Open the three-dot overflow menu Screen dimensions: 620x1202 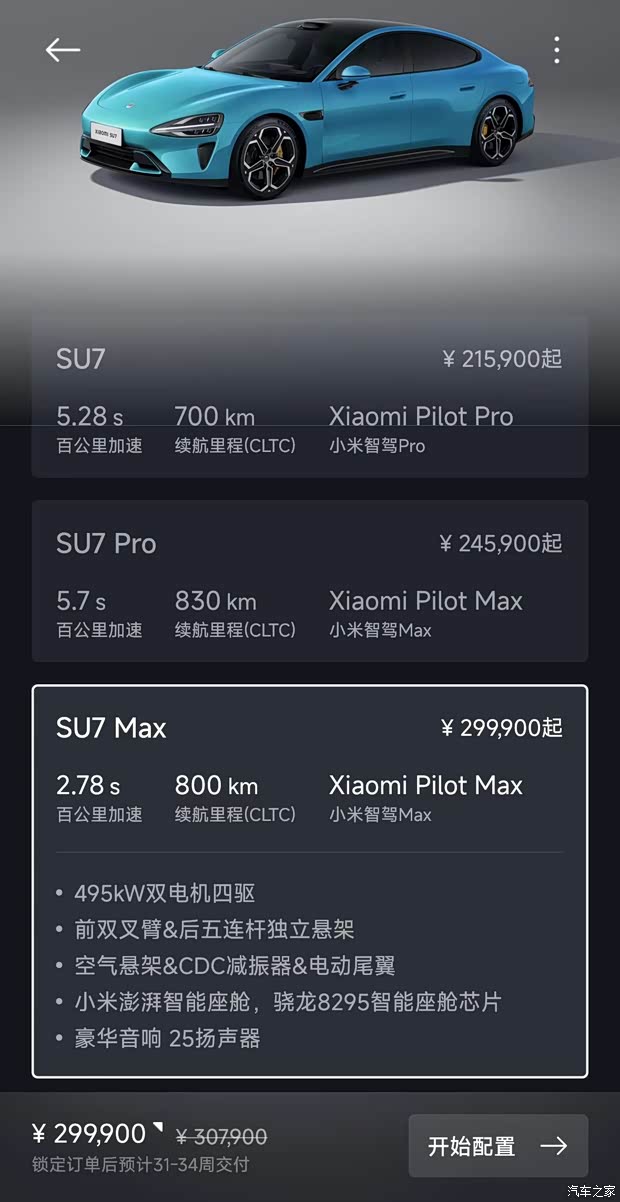(556, 50)
